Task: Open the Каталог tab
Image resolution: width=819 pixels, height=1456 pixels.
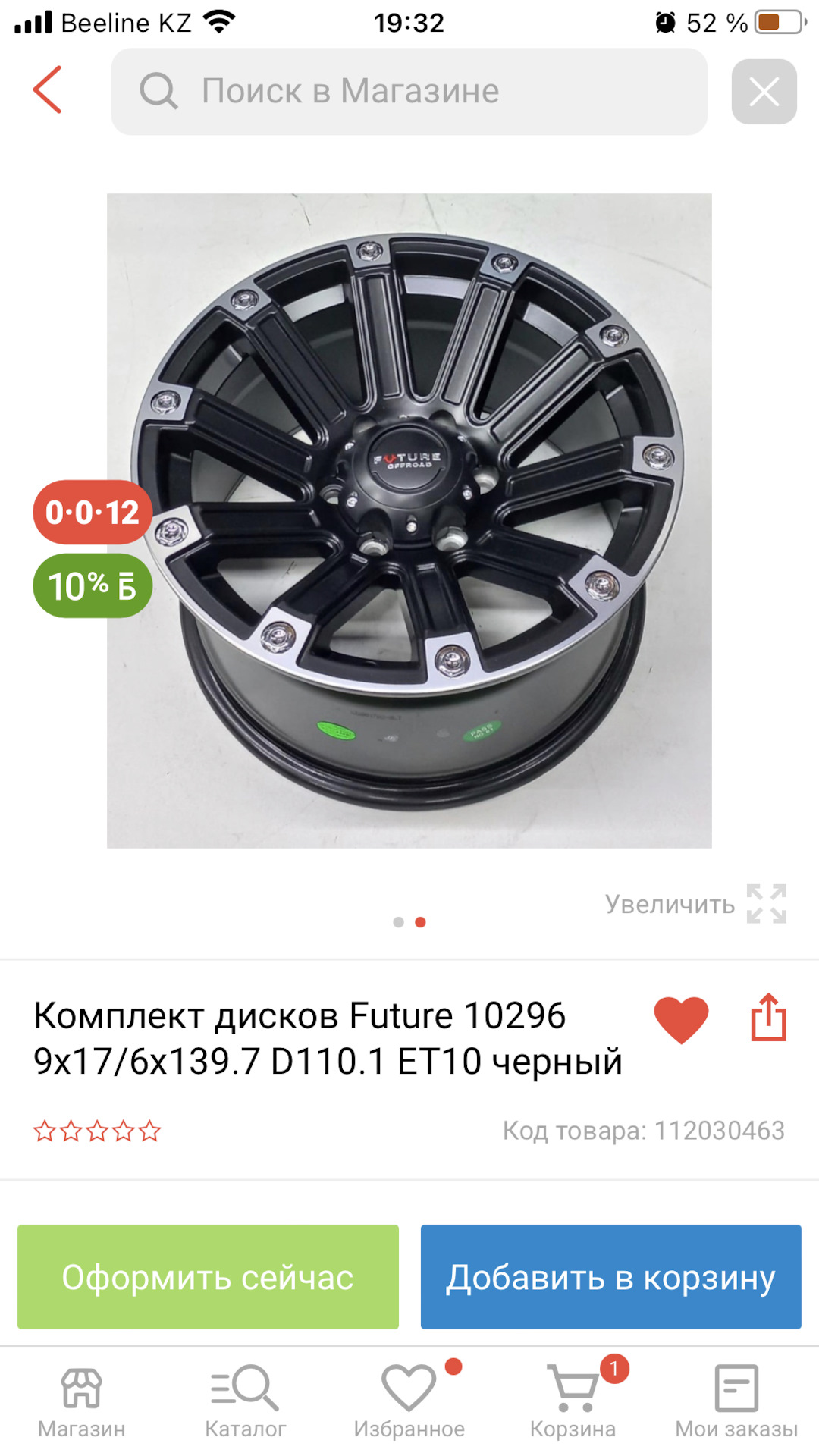Action: click(245, 1401)
